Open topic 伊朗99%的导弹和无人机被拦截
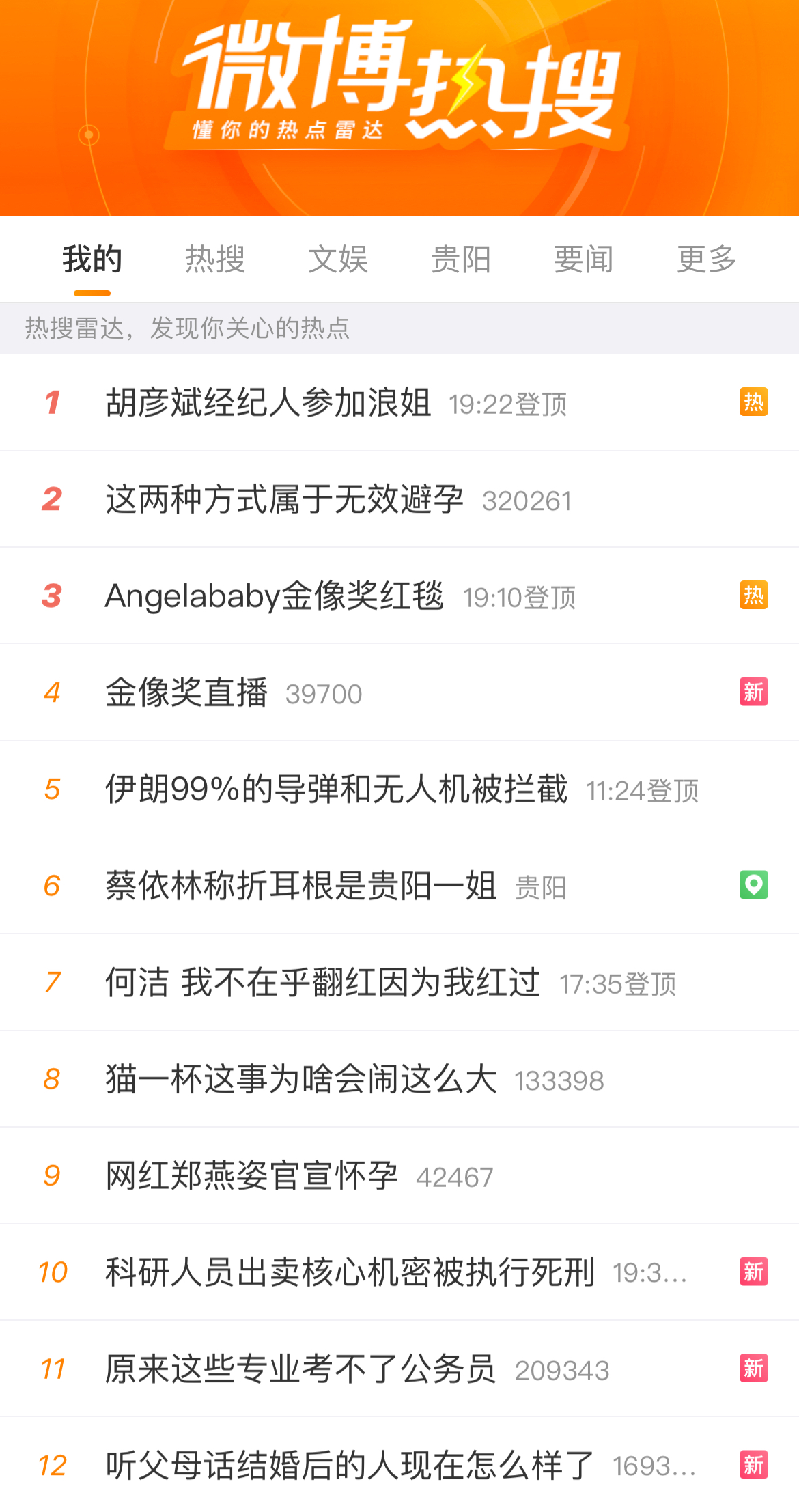The width and height of the screenshot is (799, 1512). pos(399,789)
